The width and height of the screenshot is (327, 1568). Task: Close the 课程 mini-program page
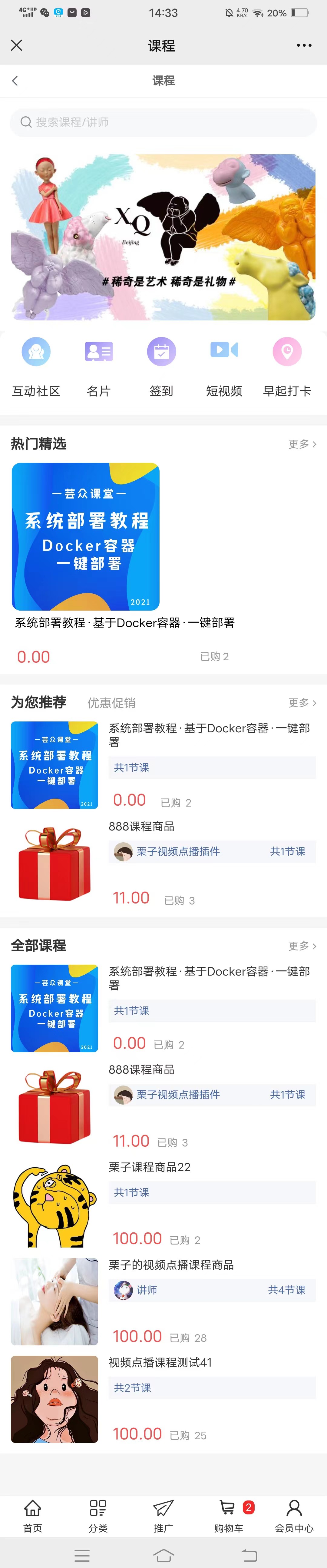click(16, 45)
